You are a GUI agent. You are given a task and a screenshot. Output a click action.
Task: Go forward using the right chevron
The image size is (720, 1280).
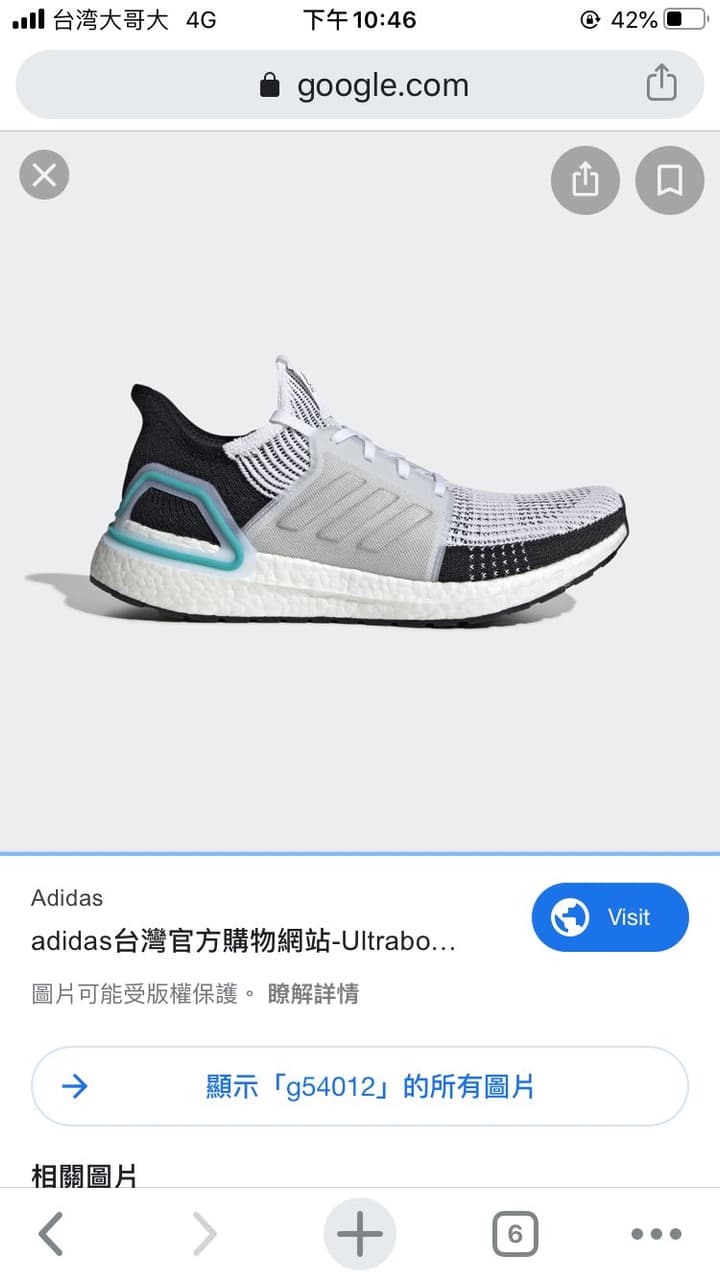[x=205, y=1233]
